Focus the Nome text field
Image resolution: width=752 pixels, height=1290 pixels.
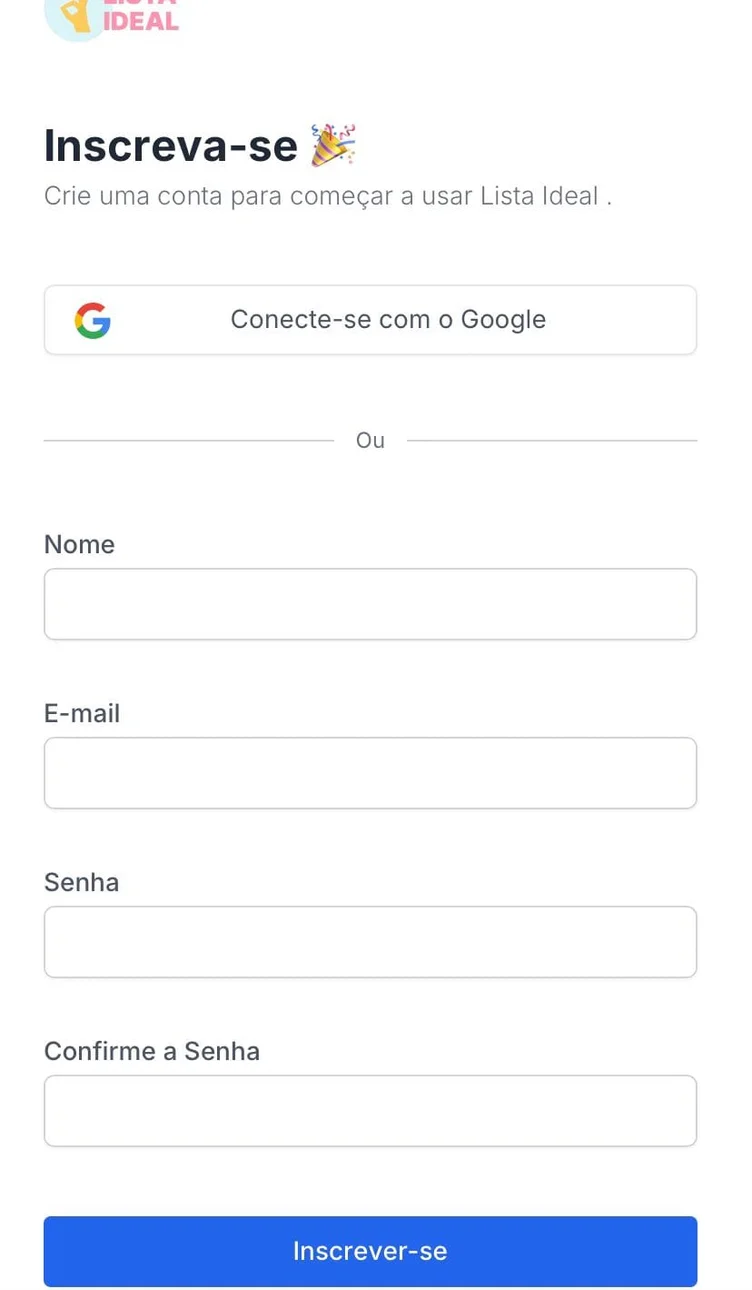pos(370,604)
